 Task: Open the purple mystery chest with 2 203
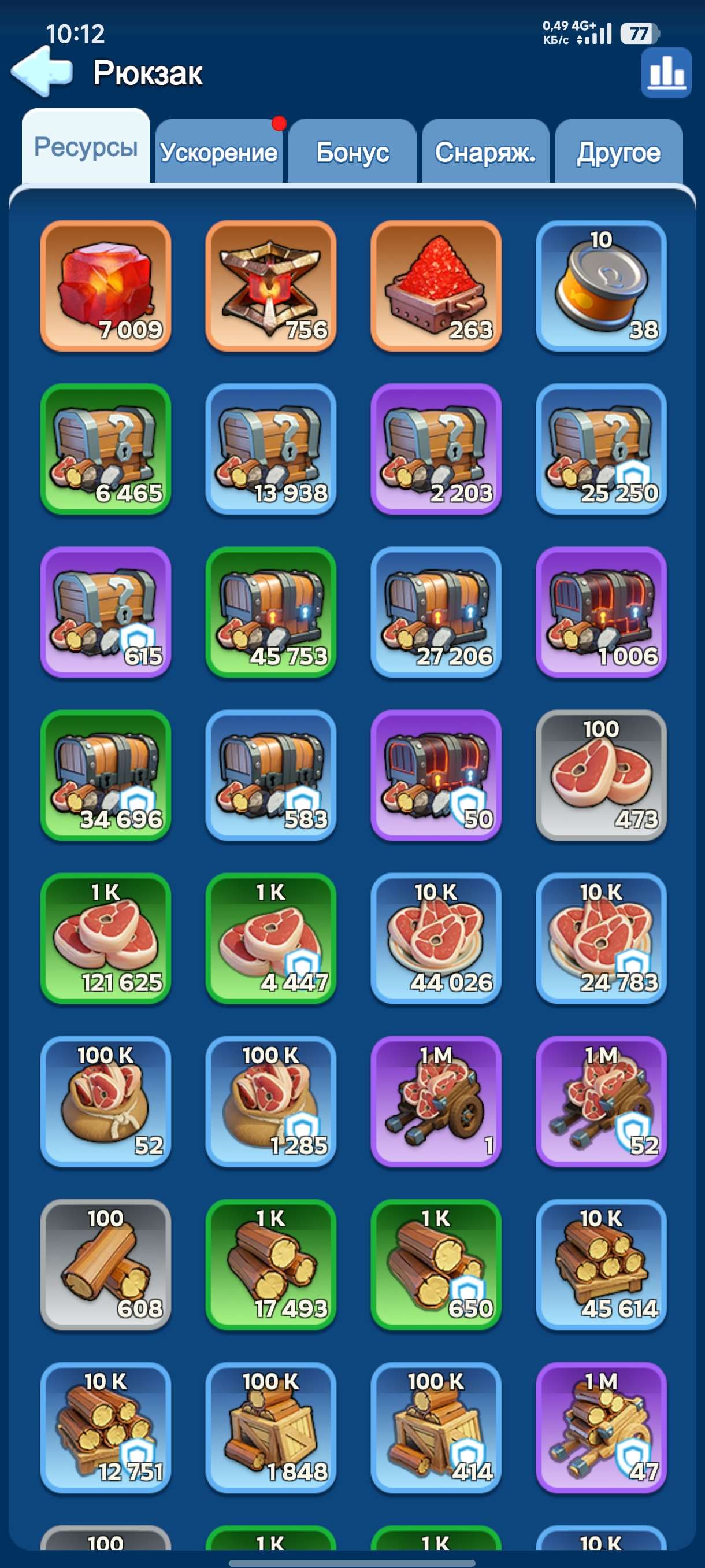click(436, 449)
